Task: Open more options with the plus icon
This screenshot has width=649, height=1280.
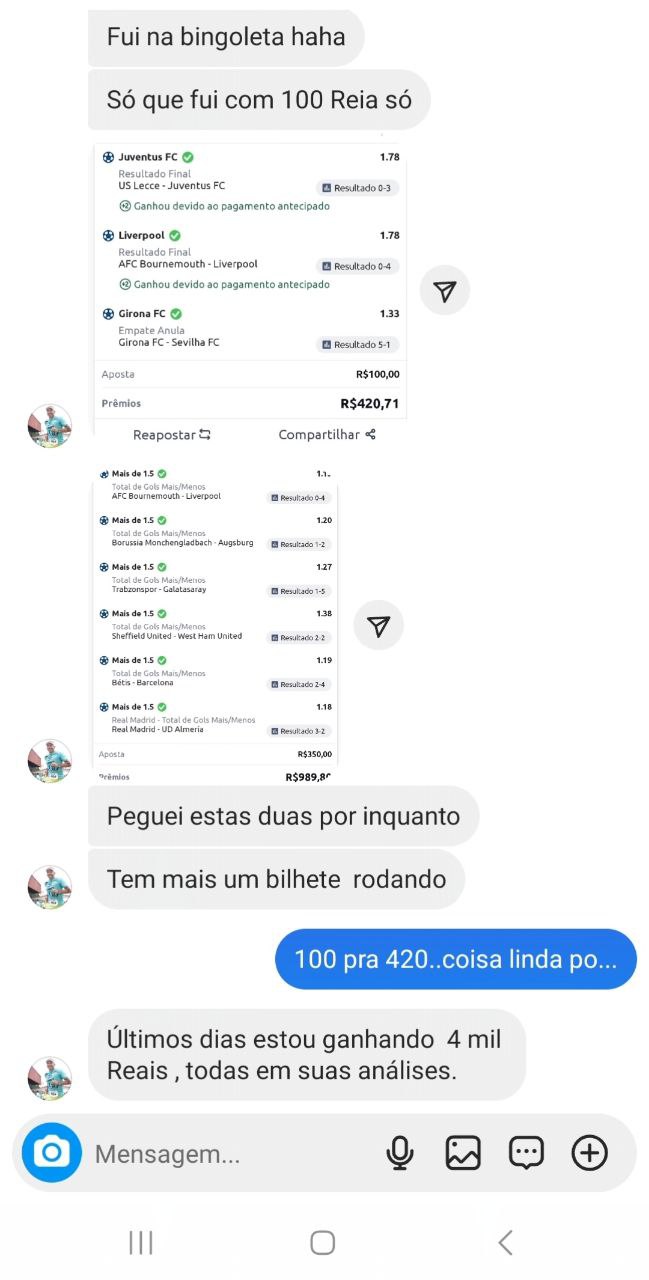Action: [x=589, y=1153]
